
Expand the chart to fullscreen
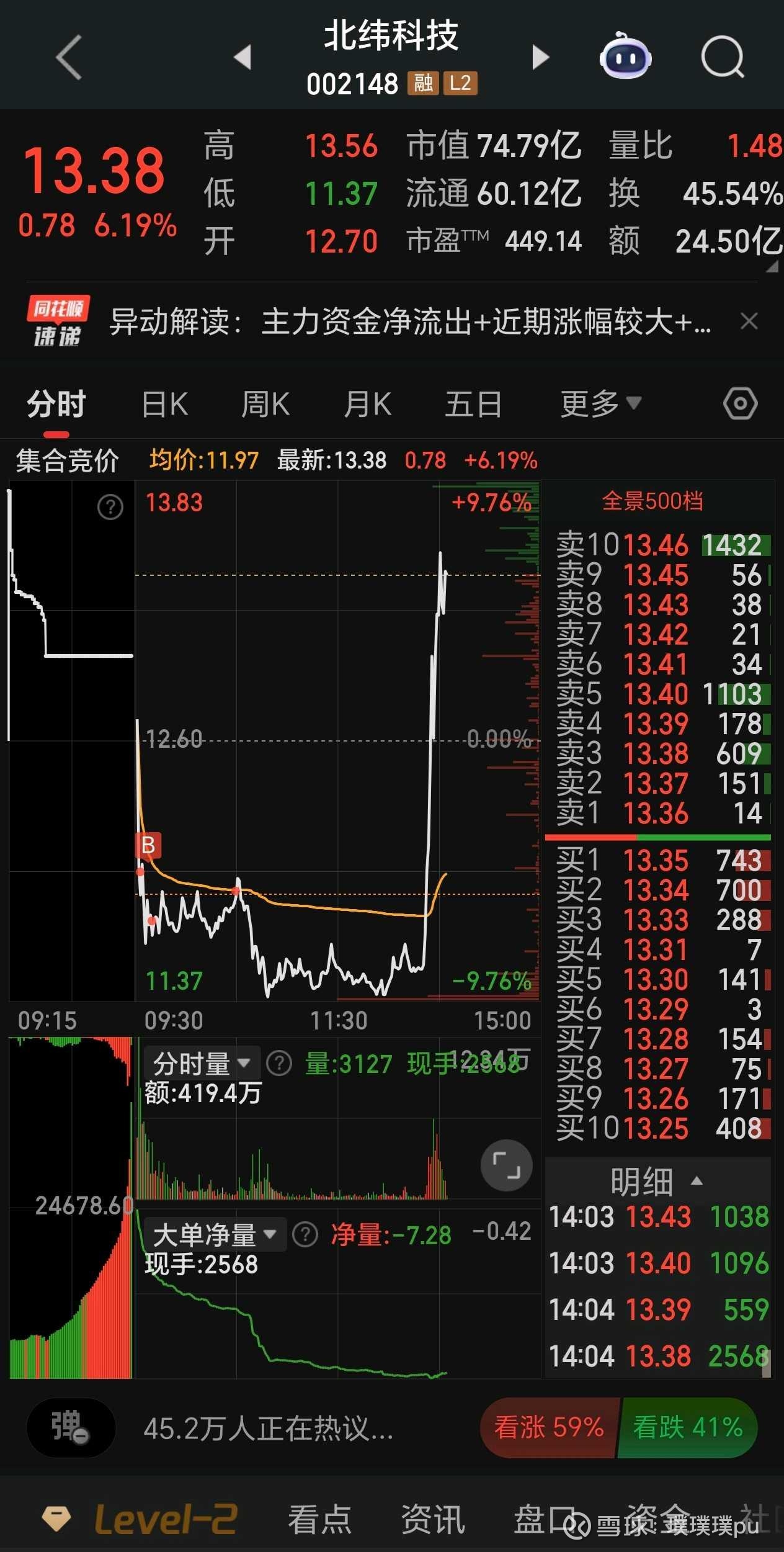[x=506, y=1165]
